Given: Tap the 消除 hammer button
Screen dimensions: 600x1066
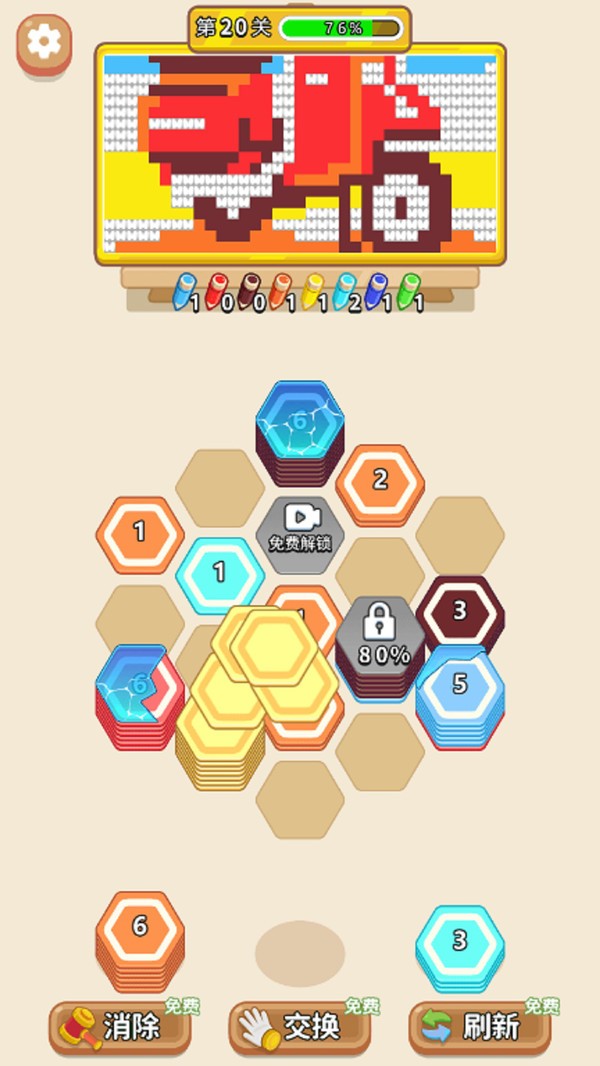Looking at the screenshot, I should pos(120,1027).
